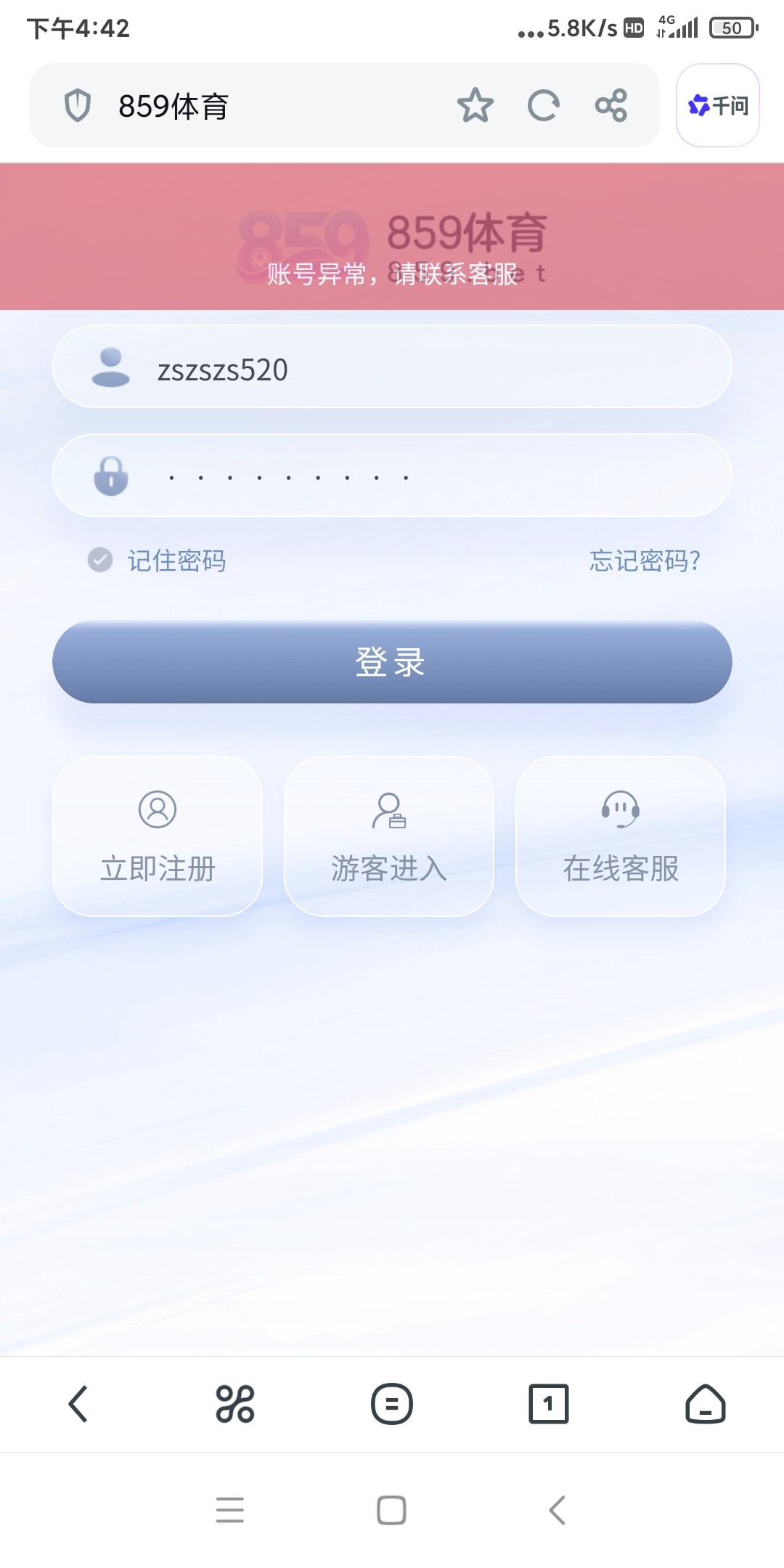The height and width of the screenshot is (1568, 784).
Task: Open the 千问 assistant button
Action: (x=717, y=105)
